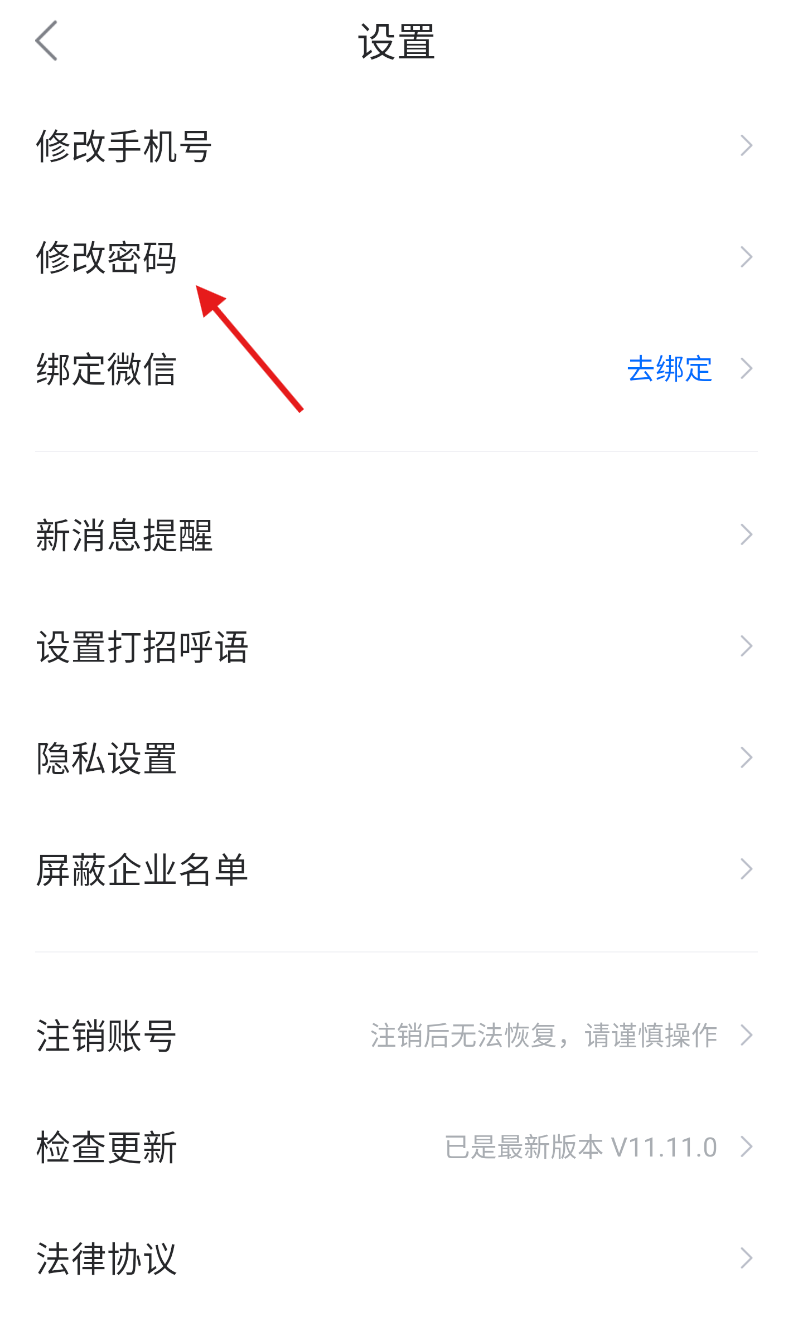Open the 修改密码 row
Screen dimensions: 792x1327
(396, 258)
